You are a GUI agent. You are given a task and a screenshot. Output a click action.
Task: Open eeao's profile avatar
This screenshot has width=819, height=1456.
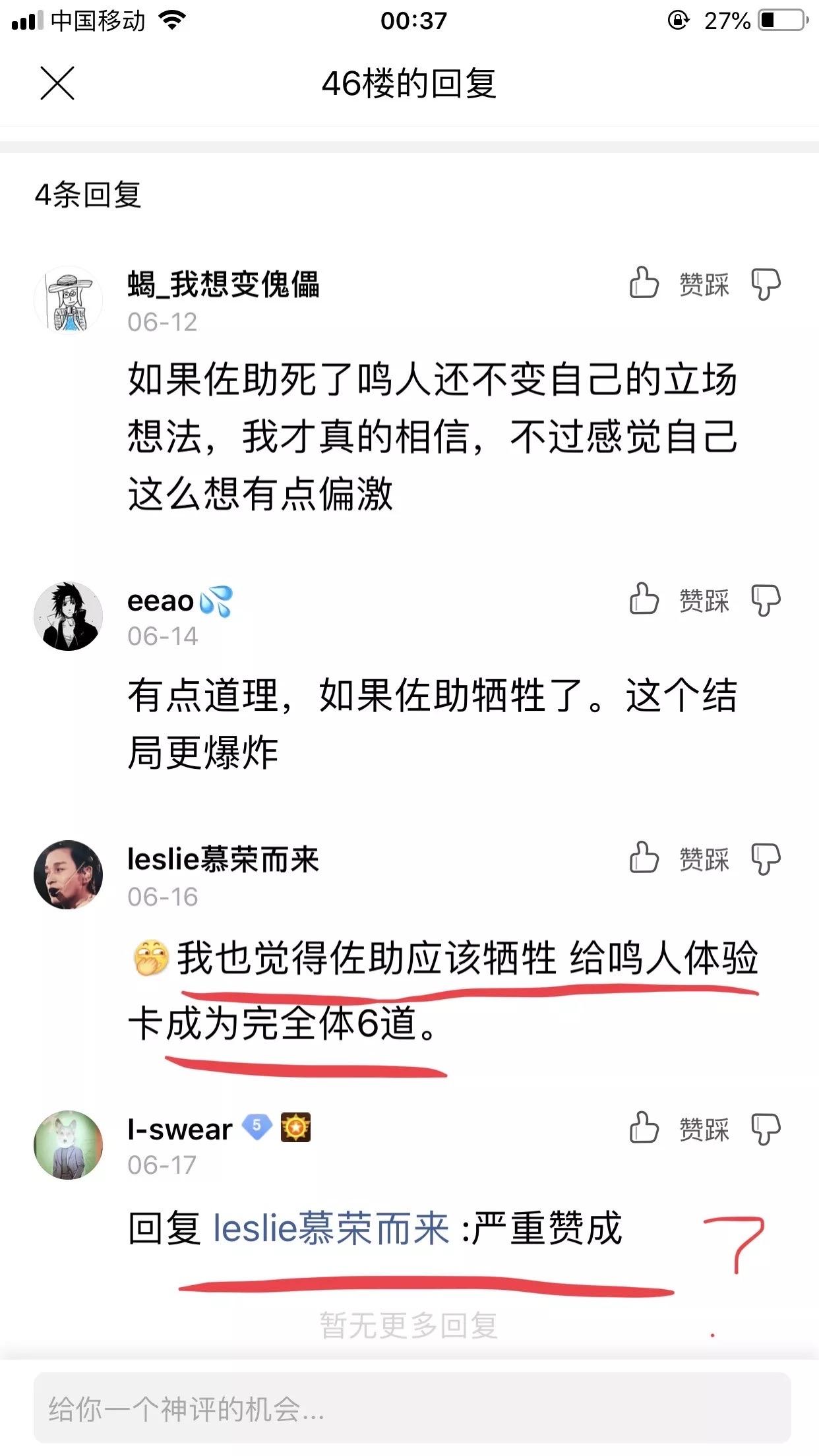coord(69,616)
